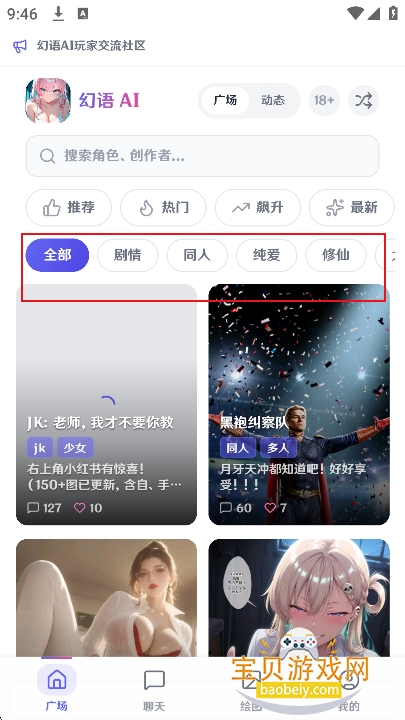The image size is (405, 720).
Task: Open the 我的 bottom tab
Action: click(x=349, y=690)
